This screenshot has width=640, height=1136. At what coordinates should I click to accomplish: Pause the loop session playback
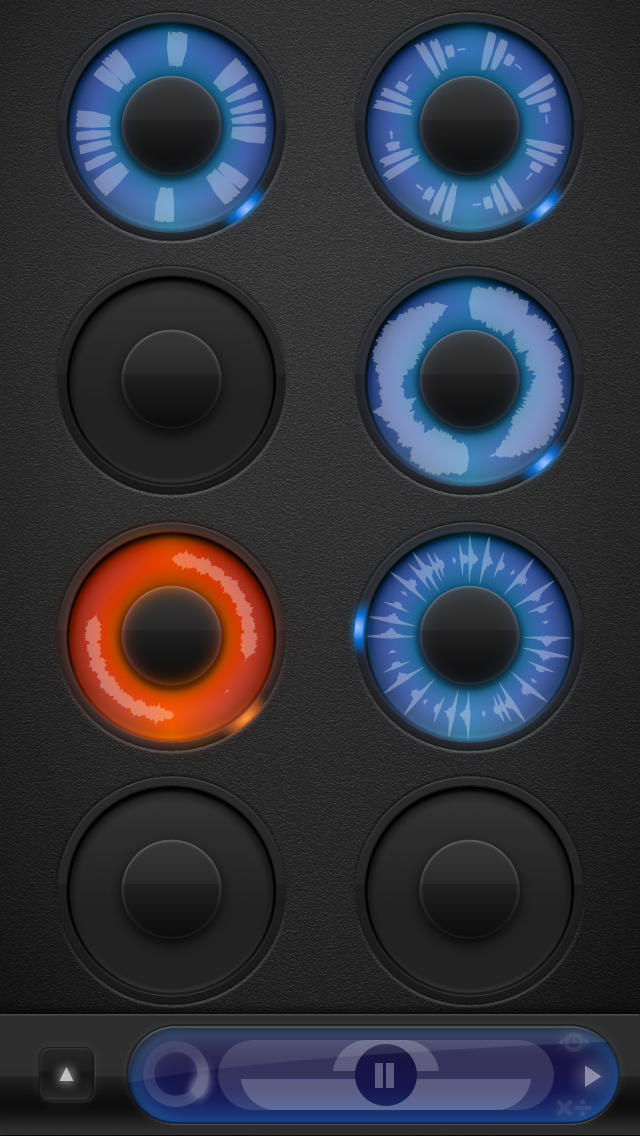tap(384, 1075)
